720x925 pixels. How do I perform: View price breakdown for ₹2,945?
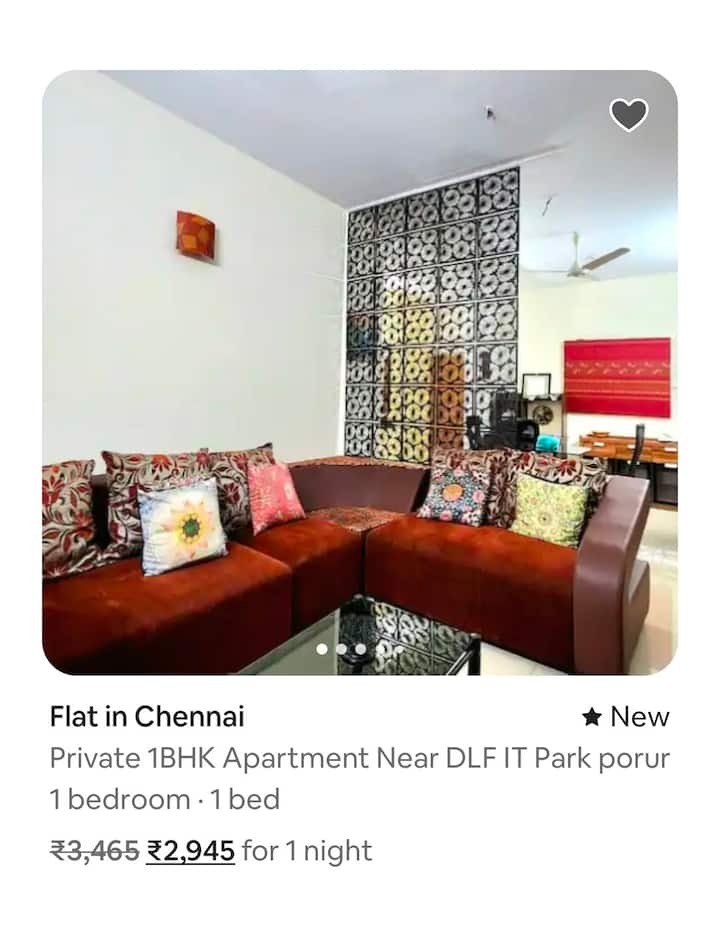click(x=191, y=851)
